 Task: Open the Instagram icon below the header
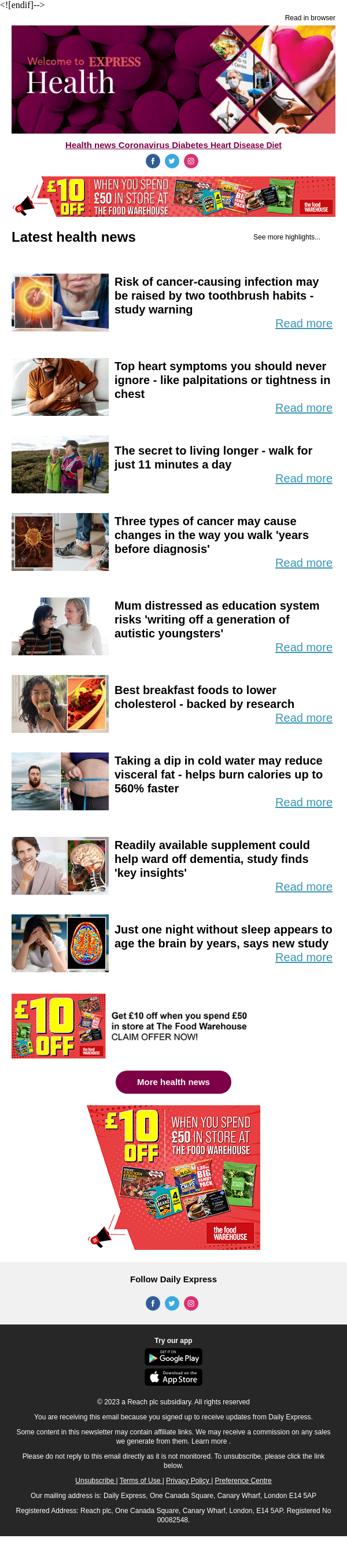pos(191,161)
